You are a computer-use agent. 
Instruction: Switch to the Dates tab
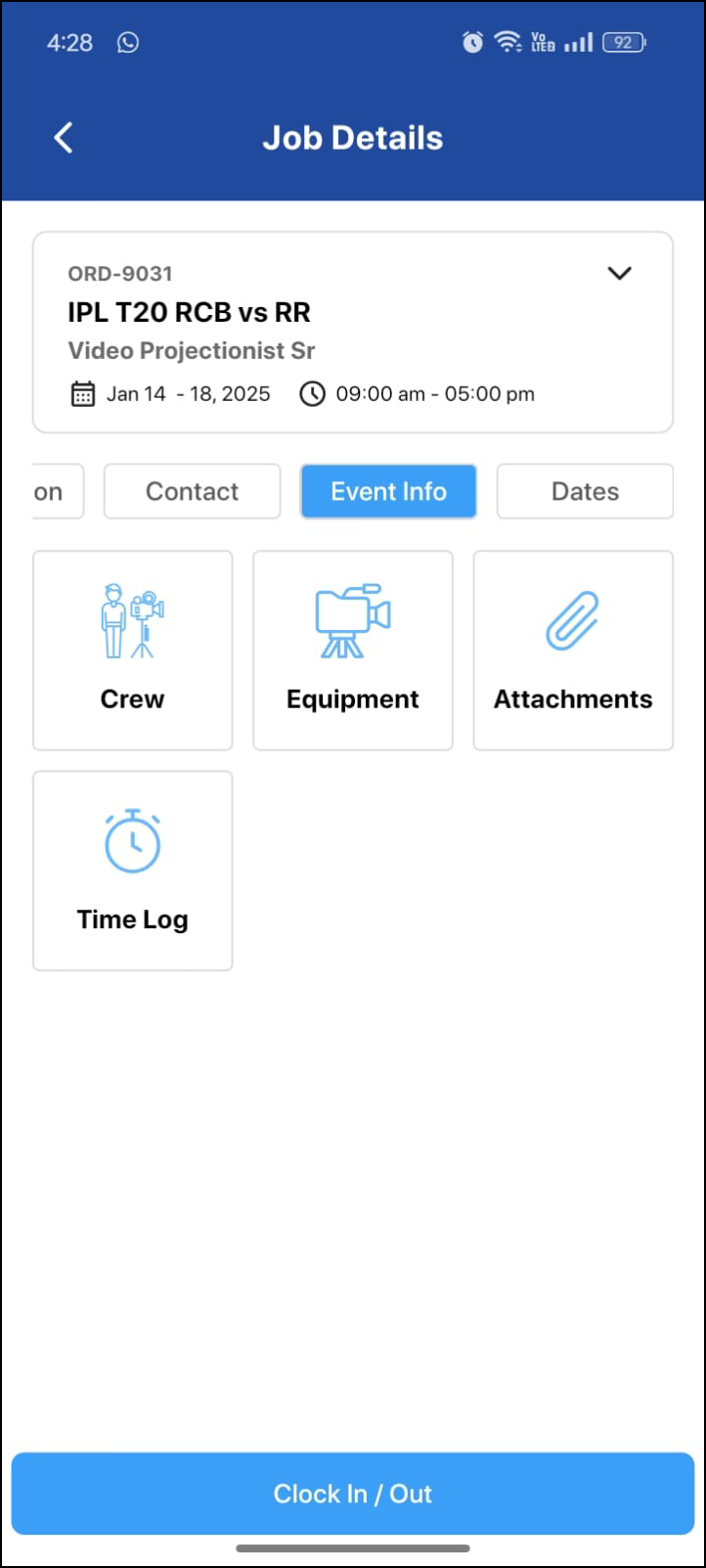(x=585, y=491)
